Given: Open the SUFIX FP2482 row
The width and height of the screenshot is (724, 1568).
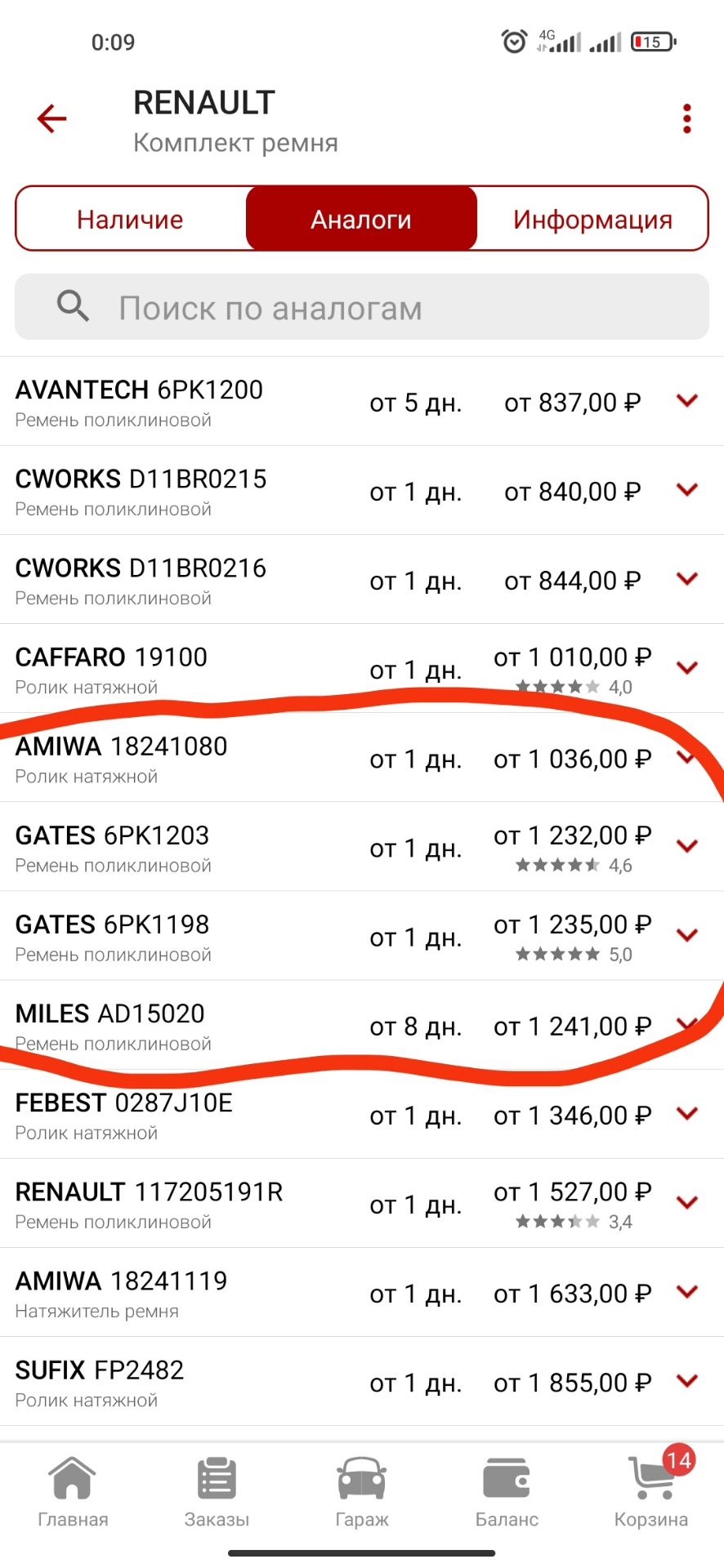Looking at the screenshot, I should click(x=362, y=1381).
